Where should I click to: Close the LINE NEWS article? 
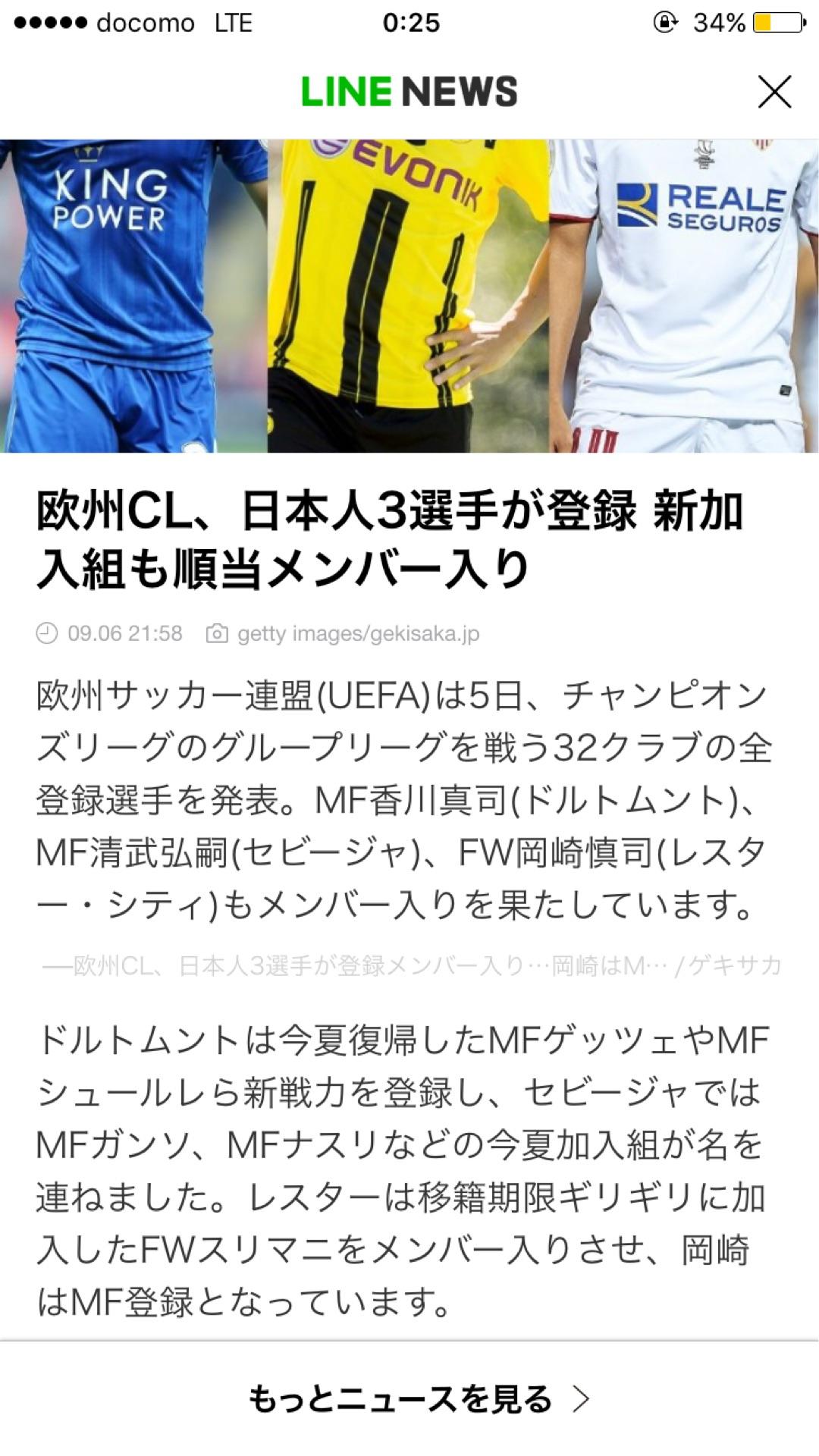tap(774, 92)
